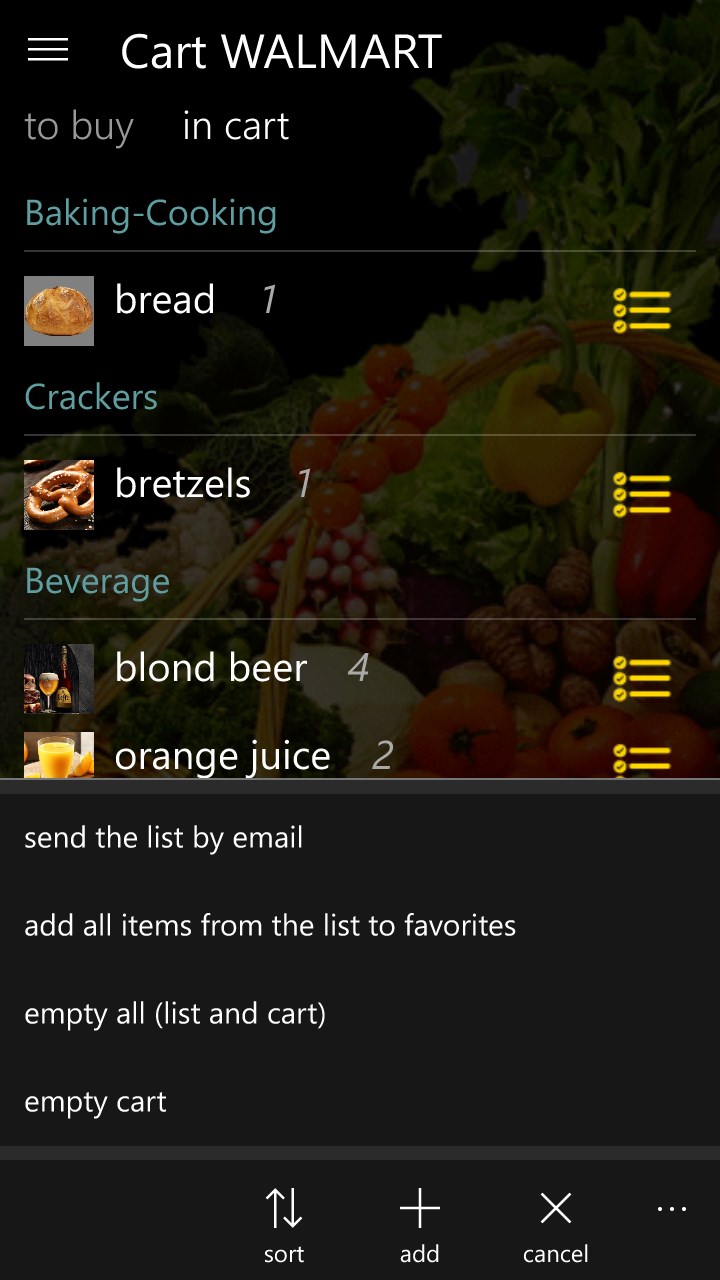
Task: Tap the checklist icon for blond beer
Action: 642,678
